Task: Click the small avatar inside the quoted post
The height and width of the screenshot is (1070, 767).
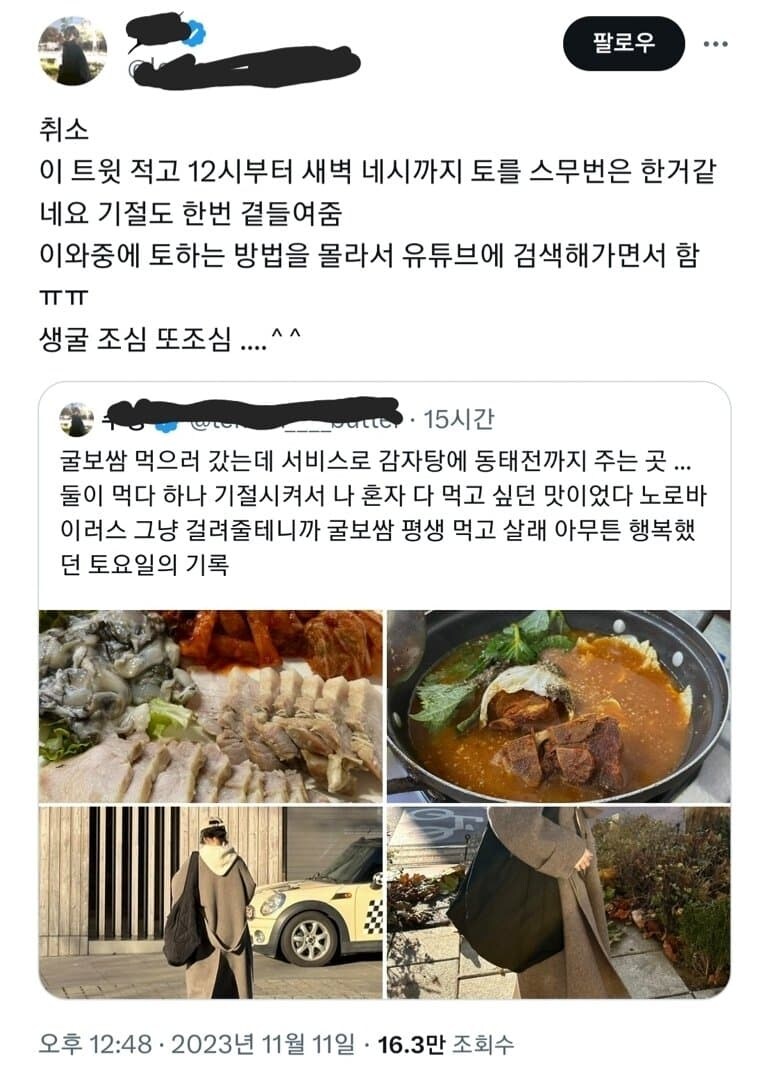Action: (x=74, y=417)
